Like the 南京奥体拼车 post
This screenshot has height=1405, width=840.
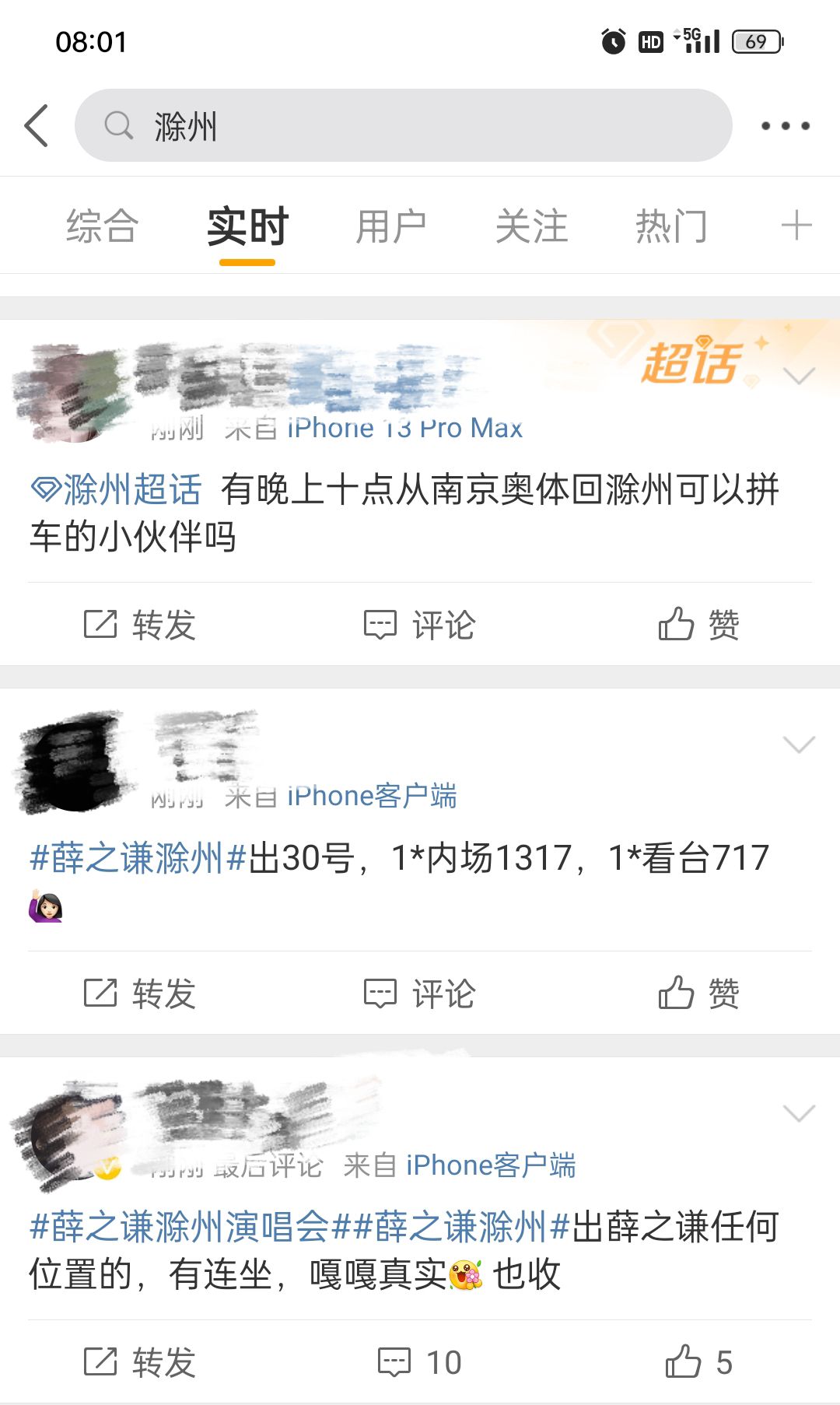point(698,625)
